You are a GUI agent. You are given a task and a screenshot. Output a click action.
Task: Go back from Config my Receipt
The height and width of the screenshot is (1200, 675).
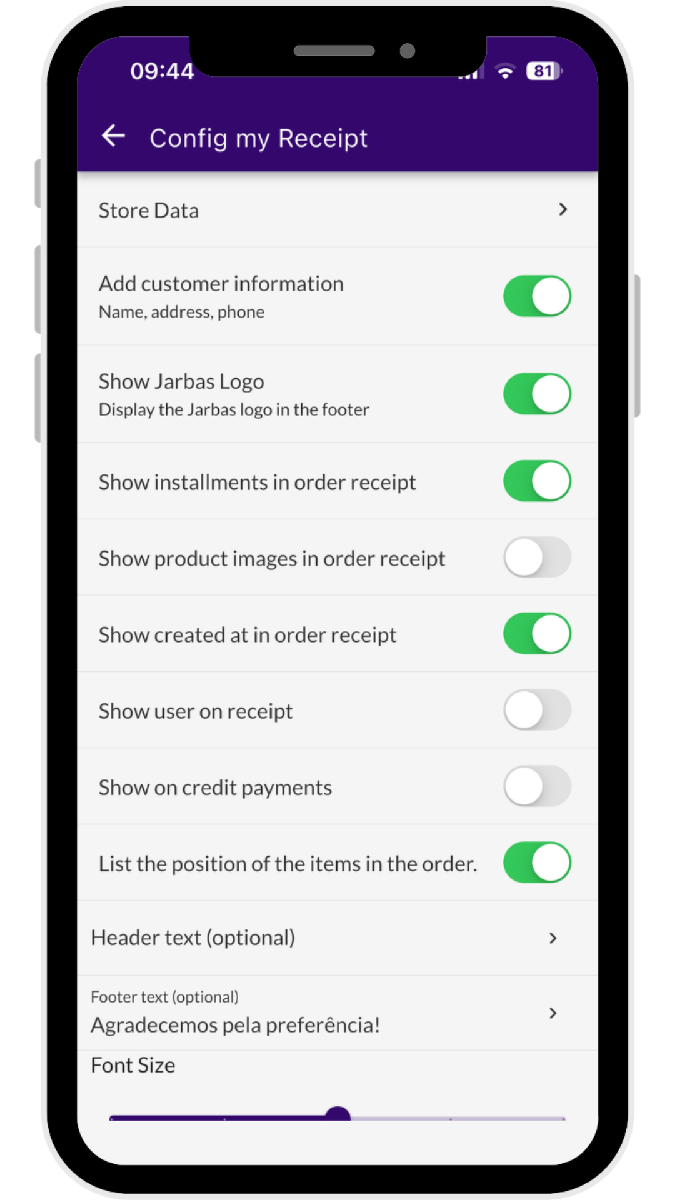[x=113, y=137]
